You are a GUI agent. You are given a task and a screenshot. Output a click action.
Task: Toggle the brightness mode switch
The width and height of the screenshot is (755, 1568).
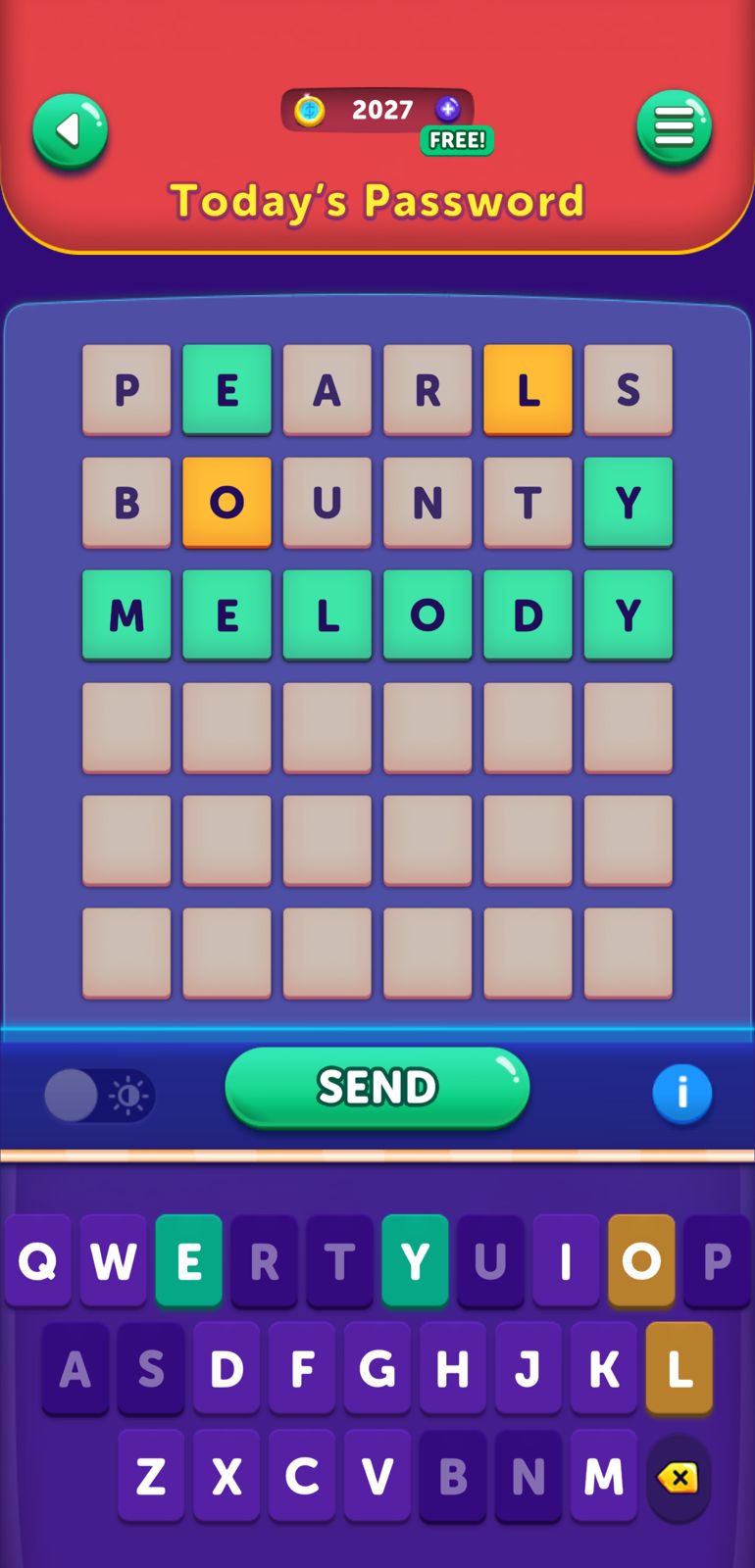coord(99,1095)
